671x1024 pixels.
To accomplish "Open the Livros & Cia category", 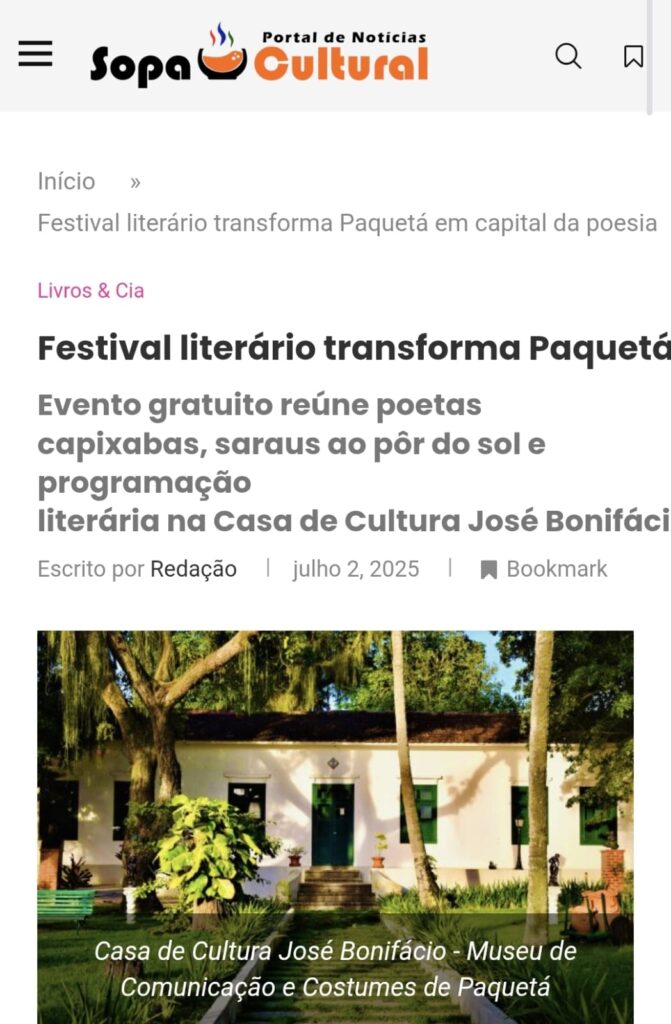I will pos(91,291).
